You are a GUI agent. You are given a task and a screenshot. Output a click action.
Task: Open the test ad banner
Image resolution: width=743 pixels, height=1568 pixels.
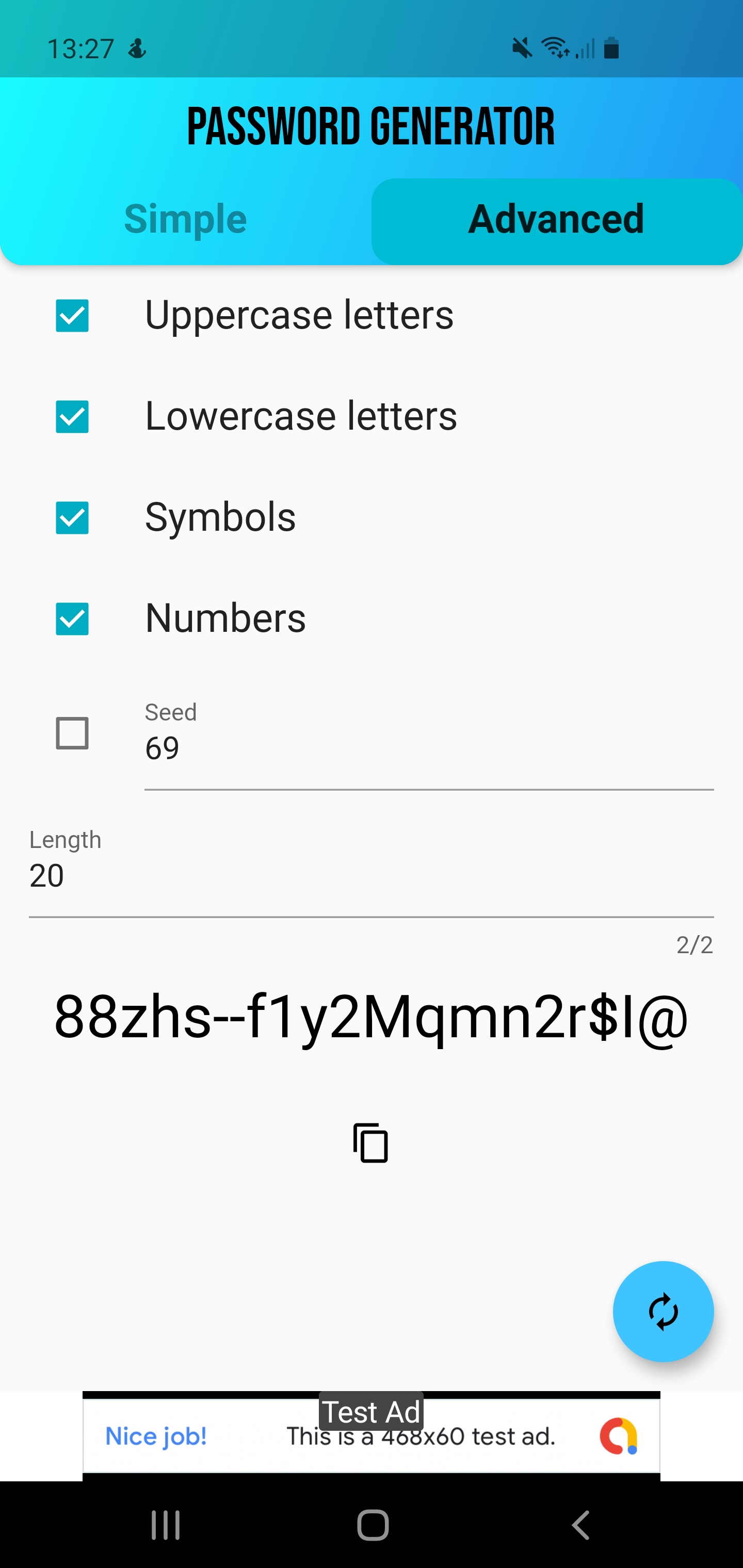pyautogui.click(x=371, y=1436)
